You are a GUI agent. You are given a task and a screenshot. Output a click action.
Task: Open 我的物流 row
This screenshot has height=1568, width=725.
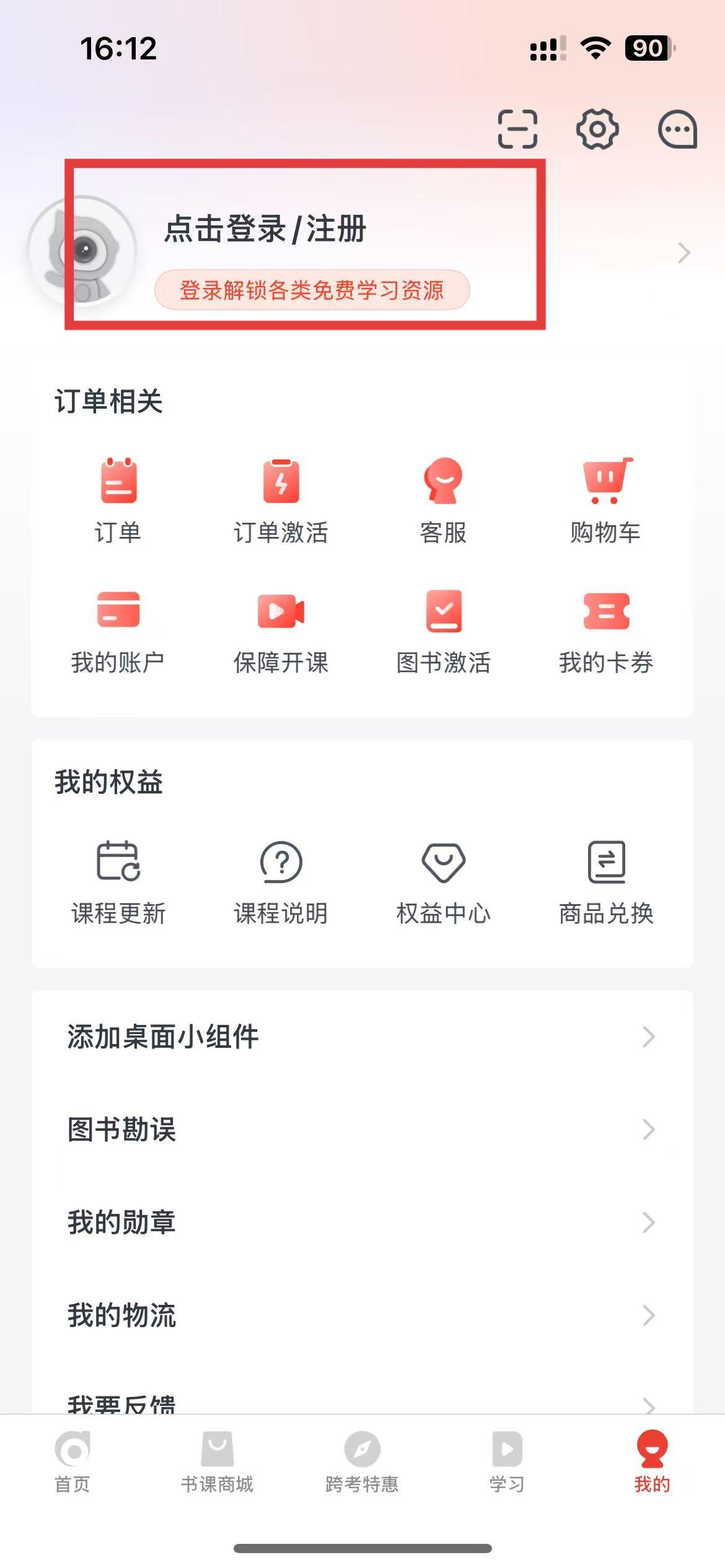(x=362, y=1315)
